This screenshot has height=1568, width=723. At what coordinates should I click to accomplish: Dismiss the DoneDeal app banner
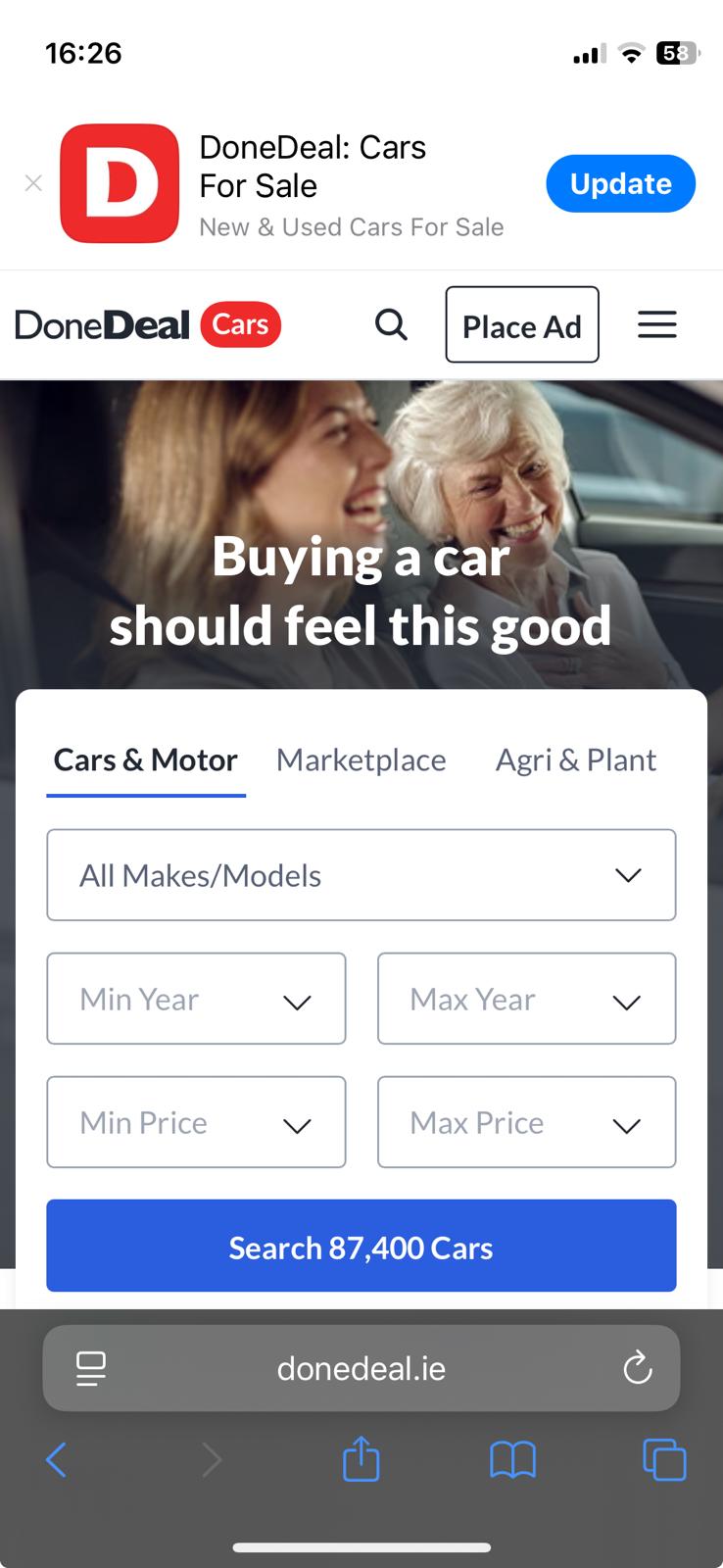(33, 183)
